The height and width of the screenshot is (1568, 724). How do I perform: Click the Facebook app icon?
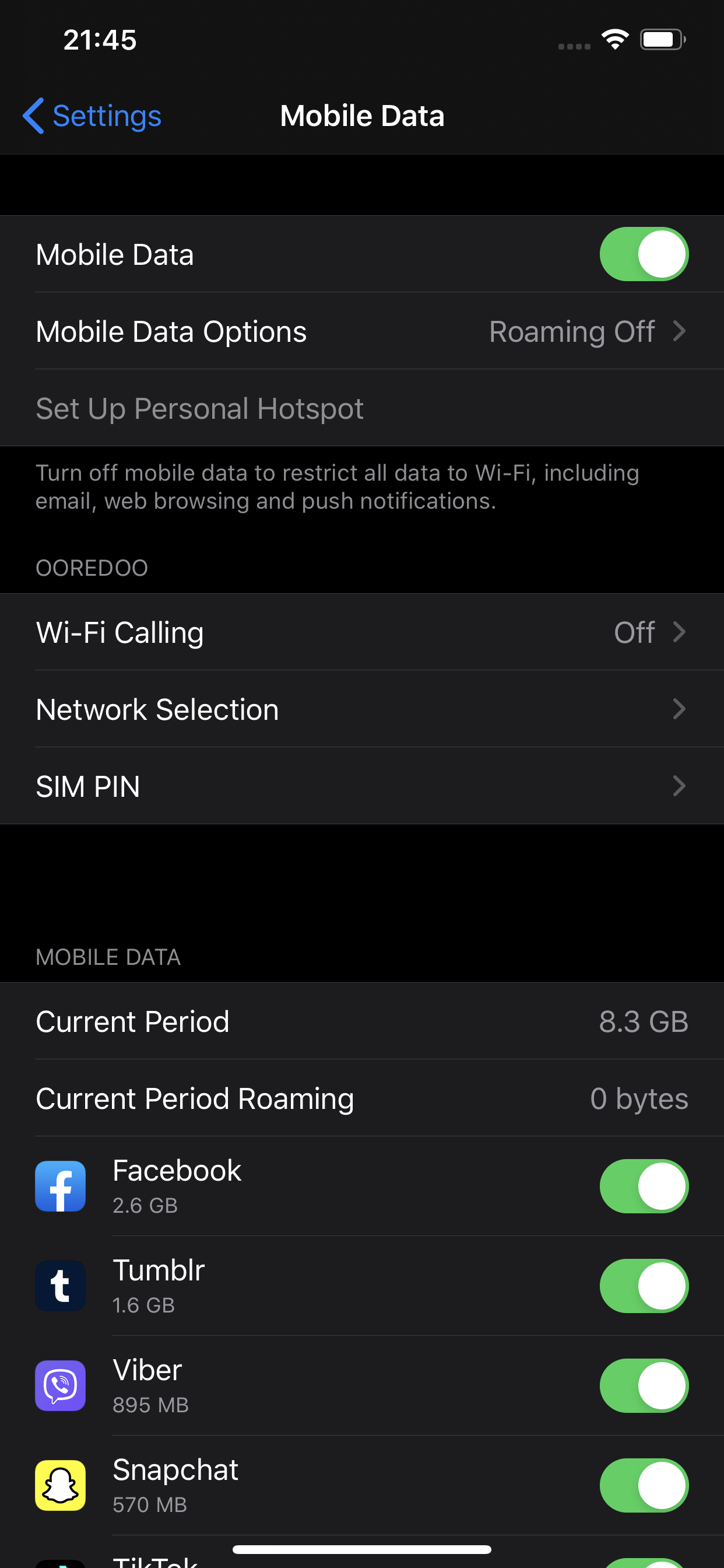60,1186
